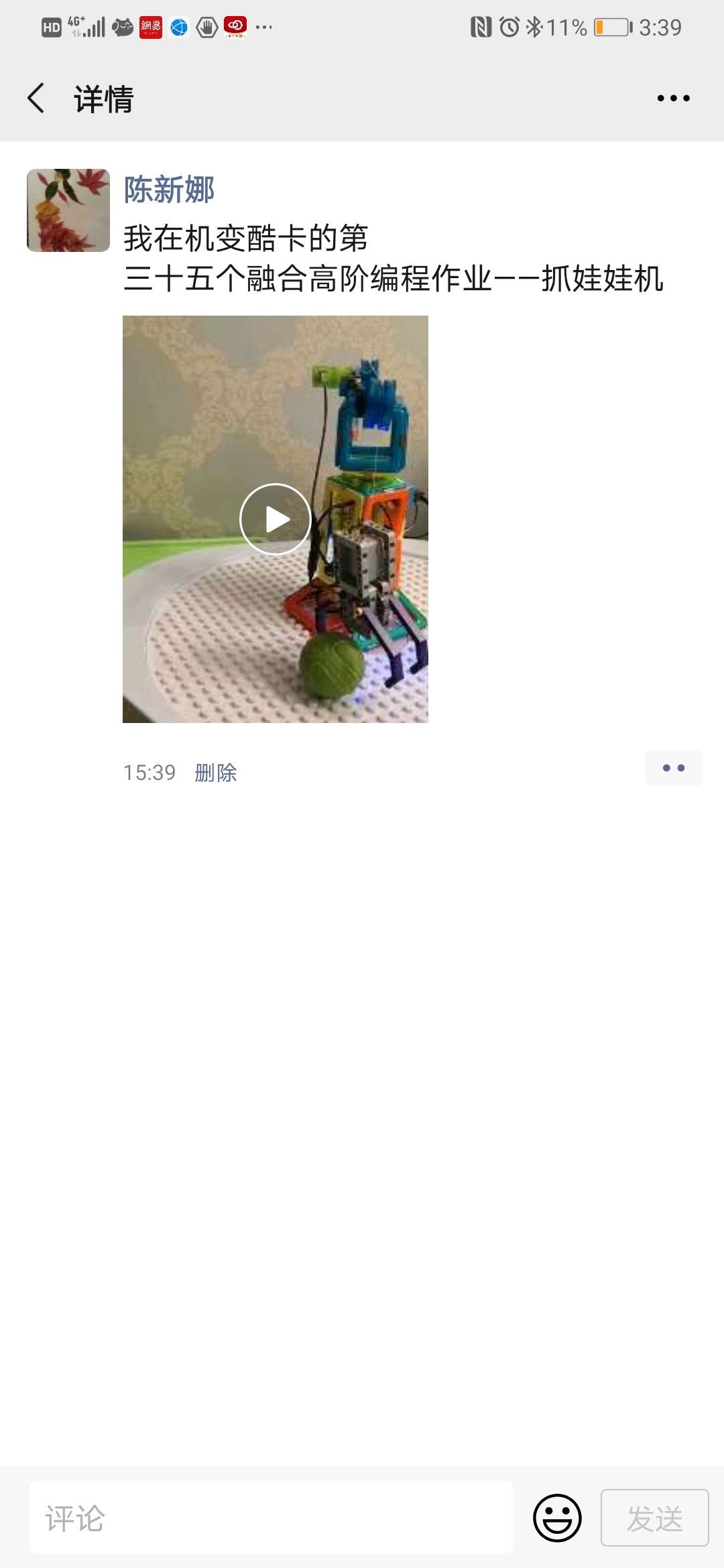Open the like and comment bubble

pos(673,768)
